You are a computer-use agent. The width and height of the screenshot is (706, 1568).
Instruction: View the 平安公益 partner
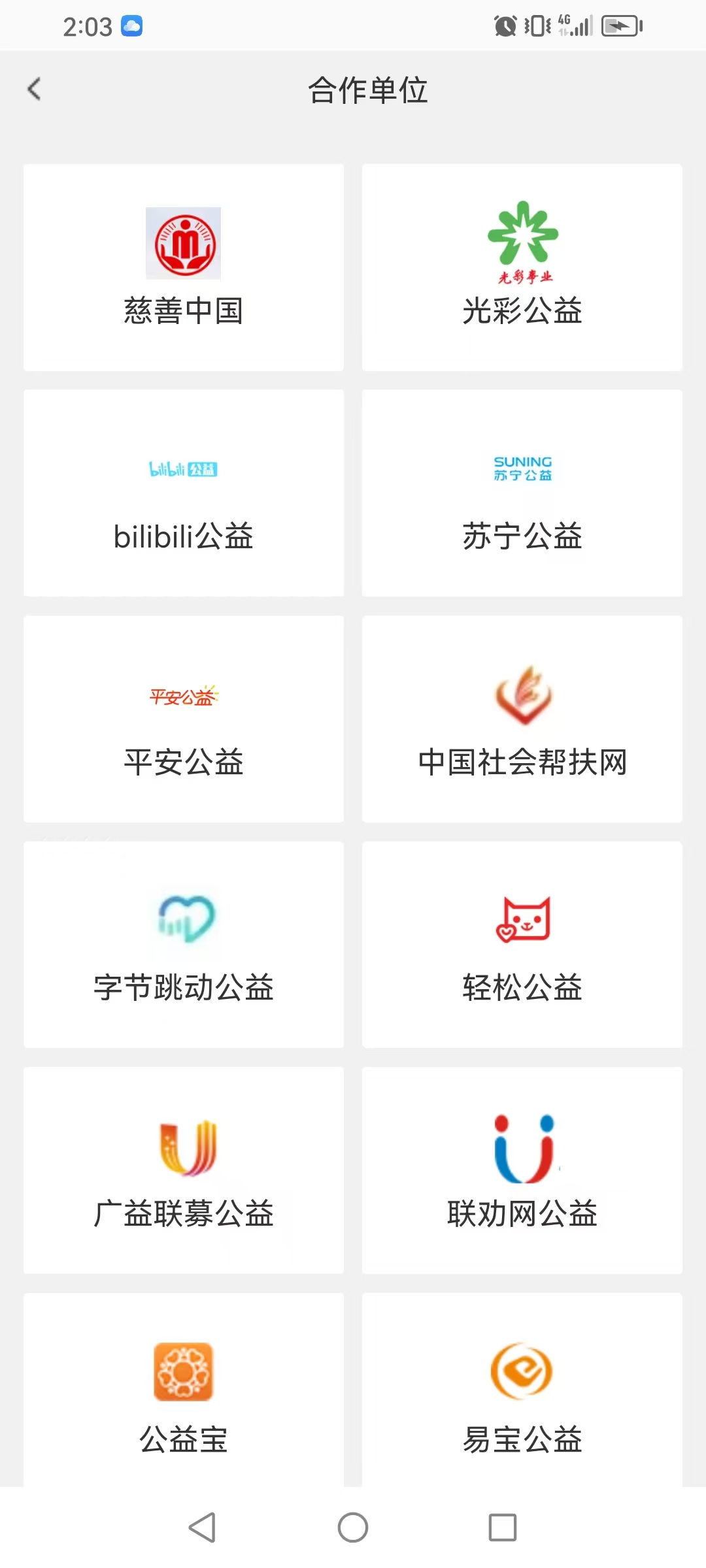[x=184, y=719]
